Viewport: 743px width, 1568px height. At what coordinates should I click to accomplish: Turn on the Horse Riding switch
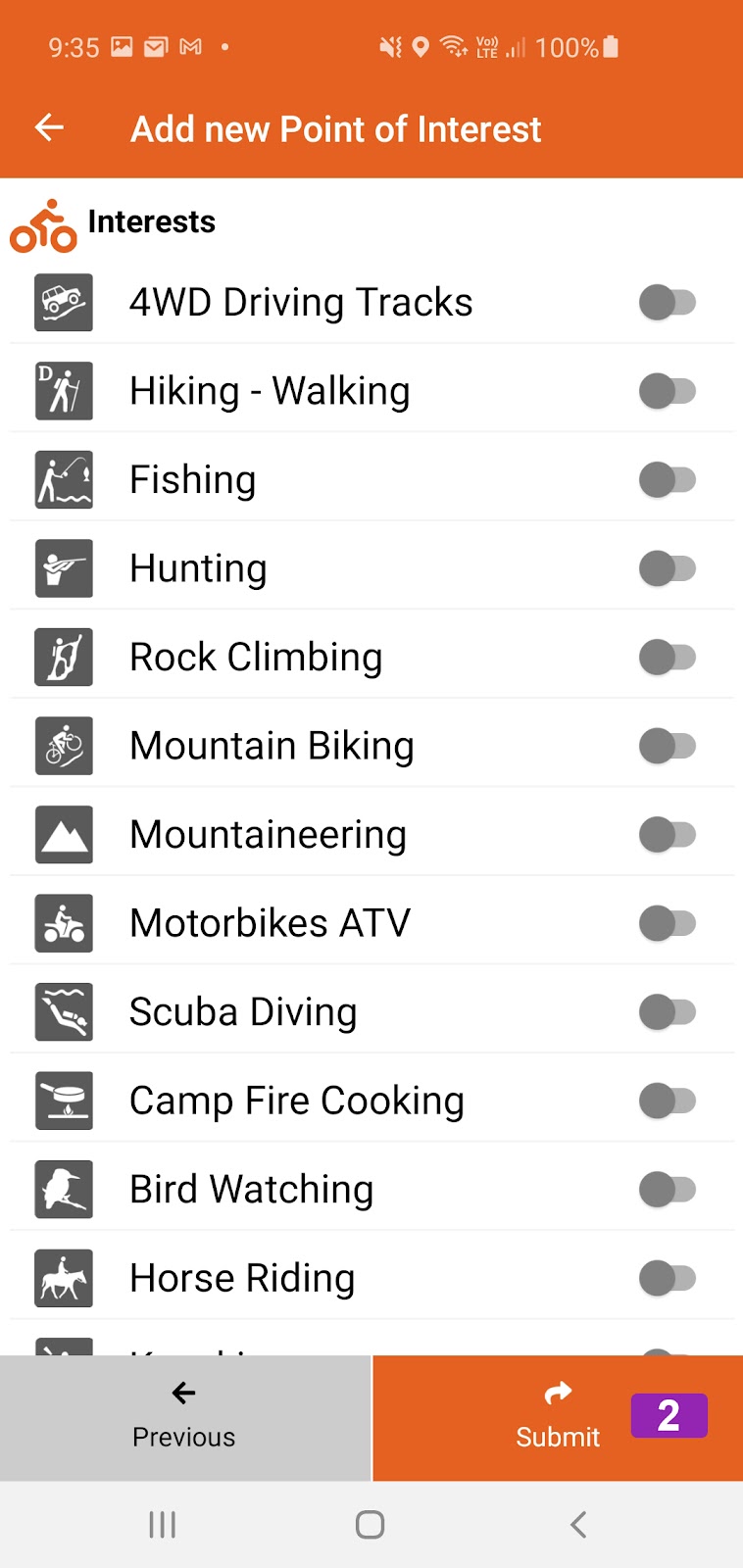(x=668, y=1278)
